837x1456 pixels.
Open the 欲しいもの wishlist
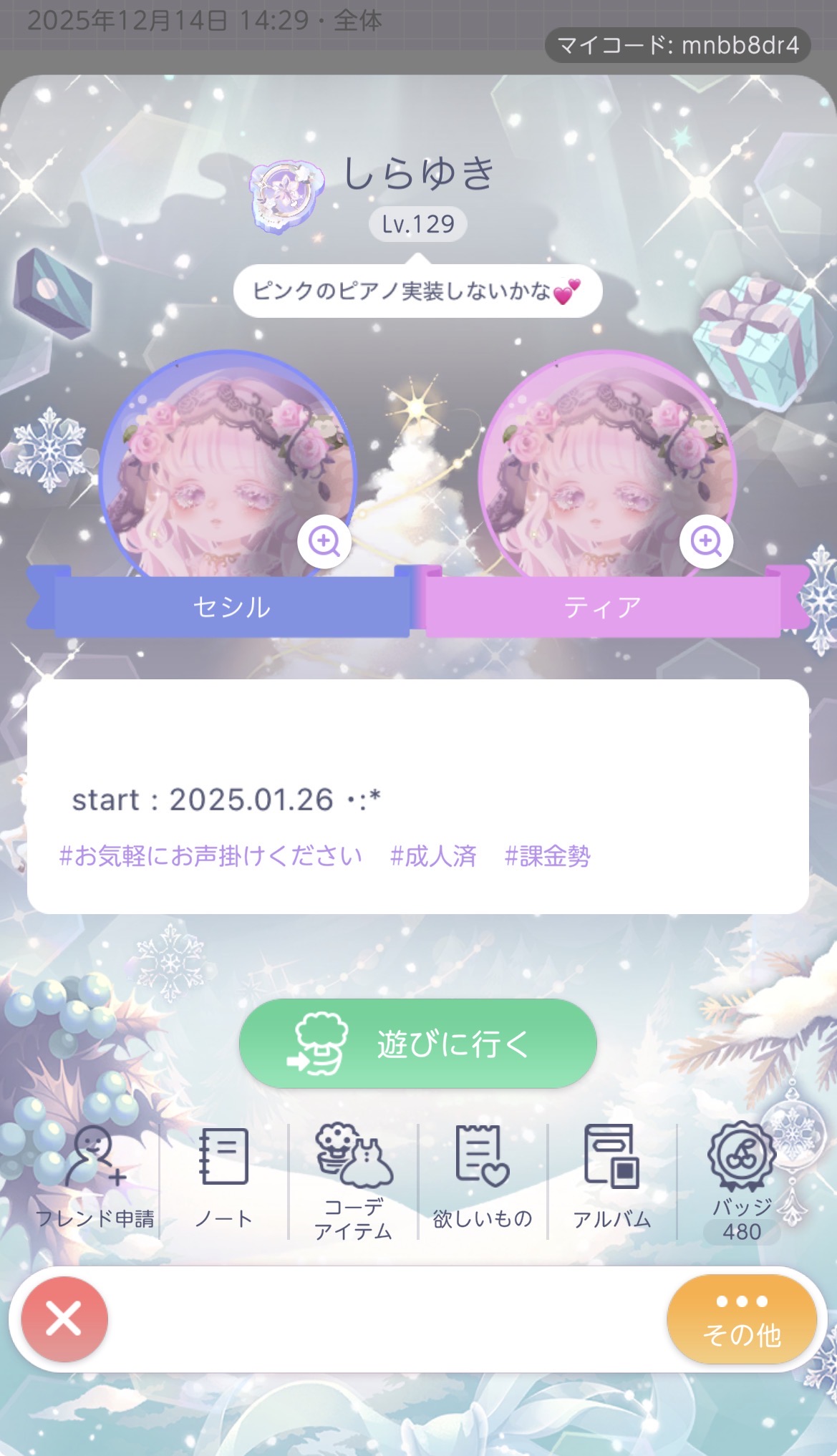pyautogui.click(x=483, y=1178)
